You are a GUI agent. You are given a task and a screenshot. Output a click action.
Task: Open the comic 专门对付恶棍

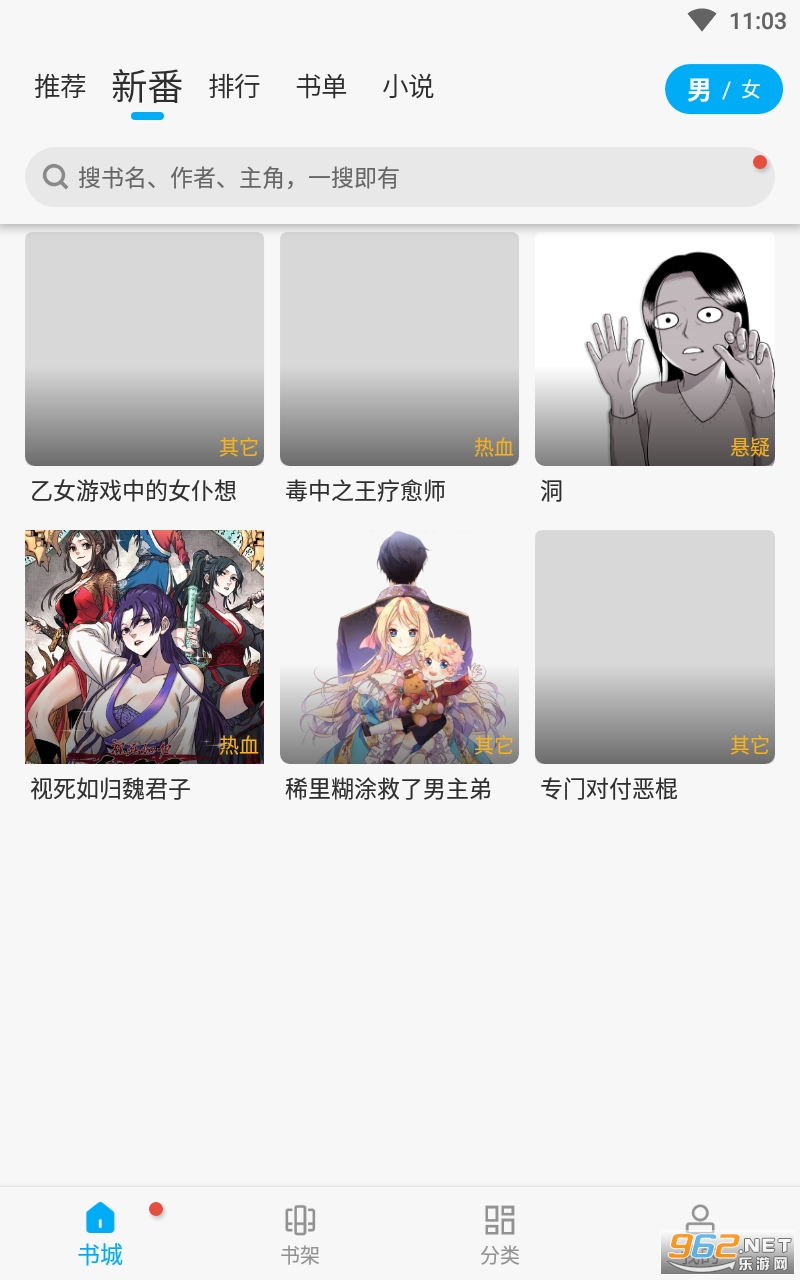pyautogui.click(x=654, y=647)
